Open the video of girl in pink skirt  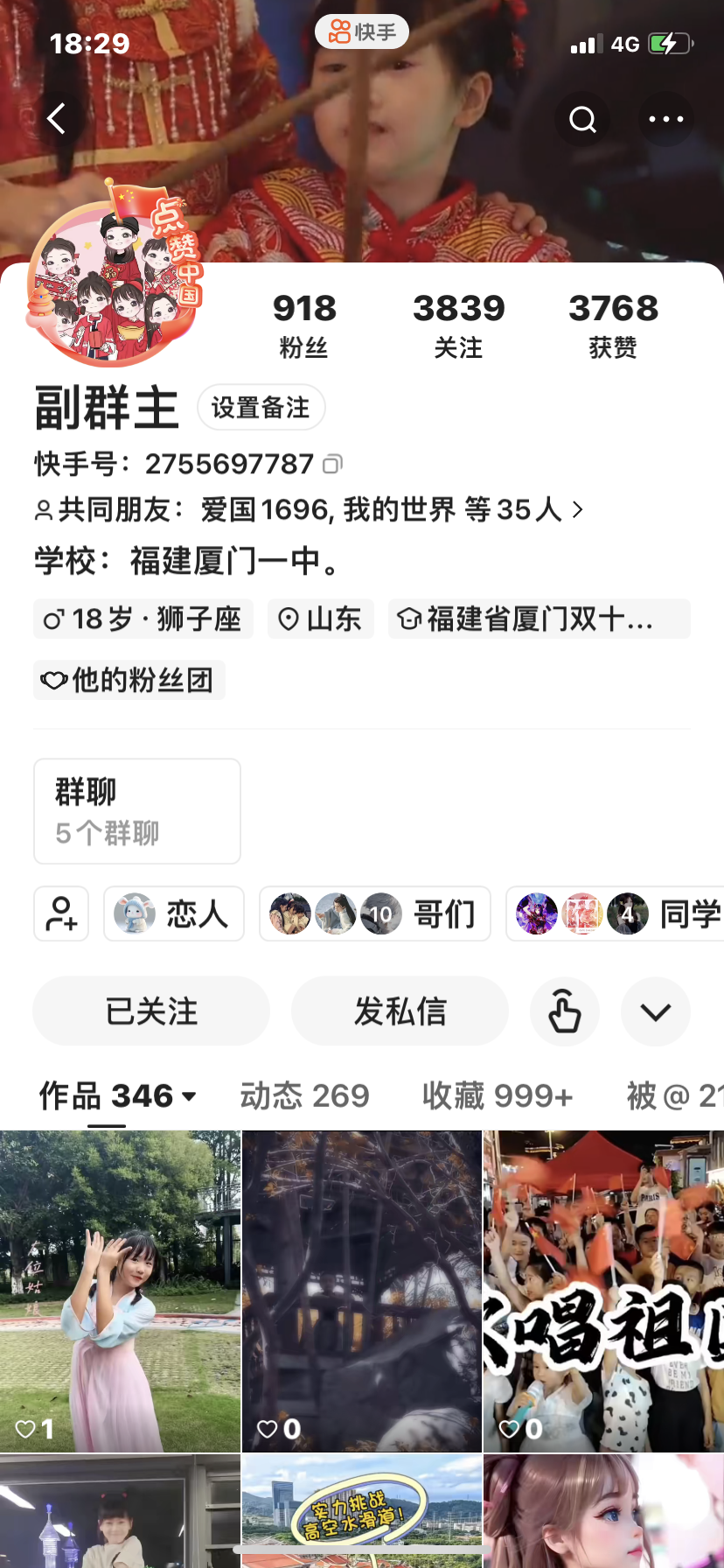[120, 1291]
